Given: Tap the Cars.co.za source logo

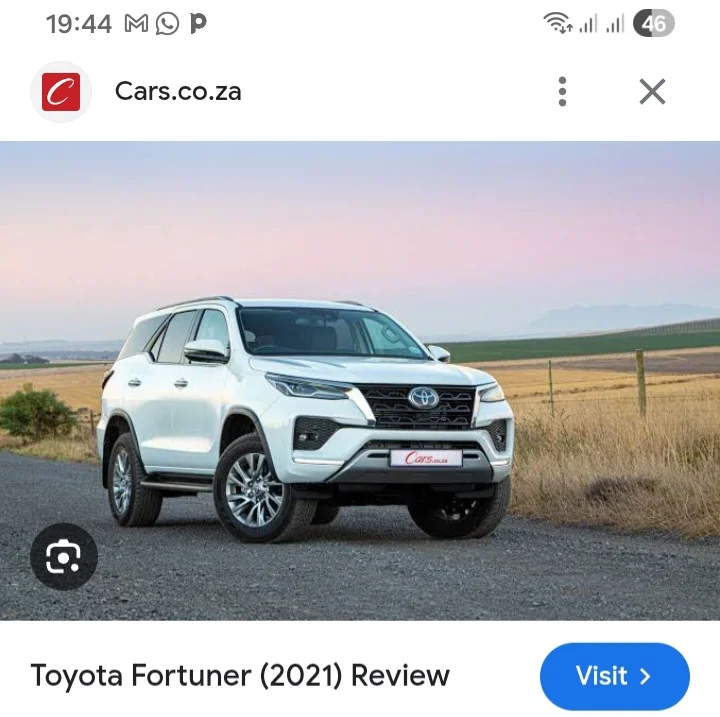Looking at the screenshot, I should [x=61, y=92].
